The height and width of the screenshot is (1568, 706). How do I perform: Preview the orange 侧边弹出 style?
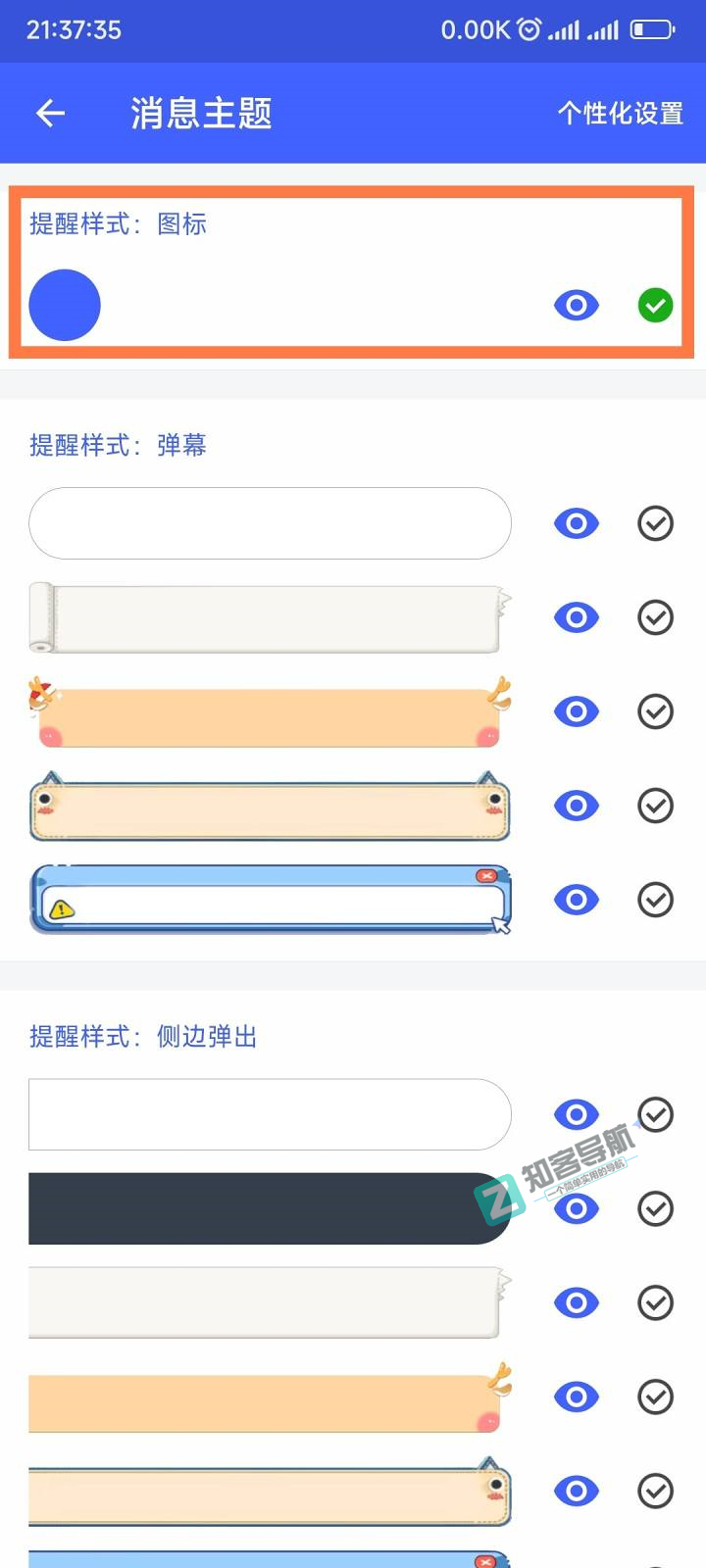pyautogui.click(x=577, y=1396)
